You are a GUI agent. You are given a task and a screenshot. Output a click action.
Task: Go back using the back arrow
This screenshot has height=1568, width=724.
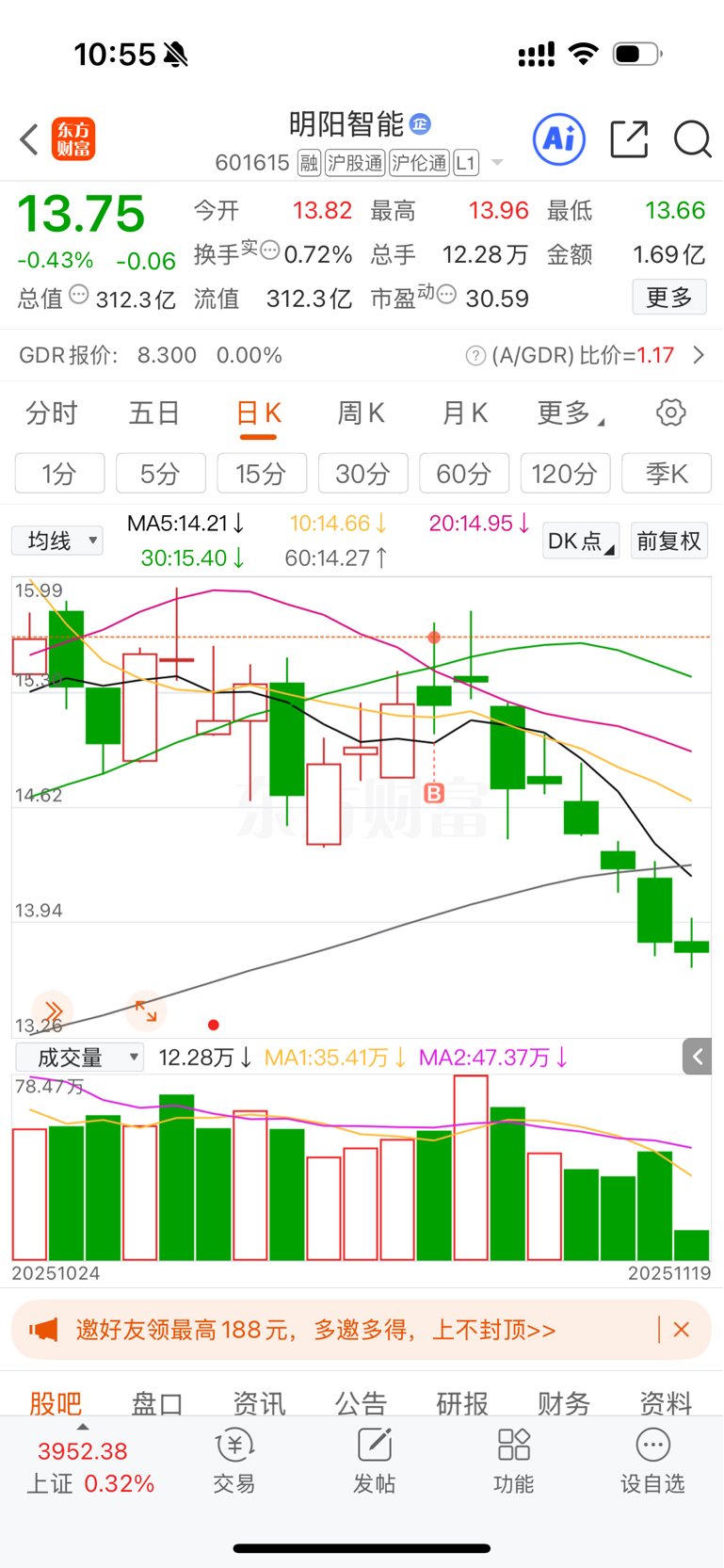29,139
